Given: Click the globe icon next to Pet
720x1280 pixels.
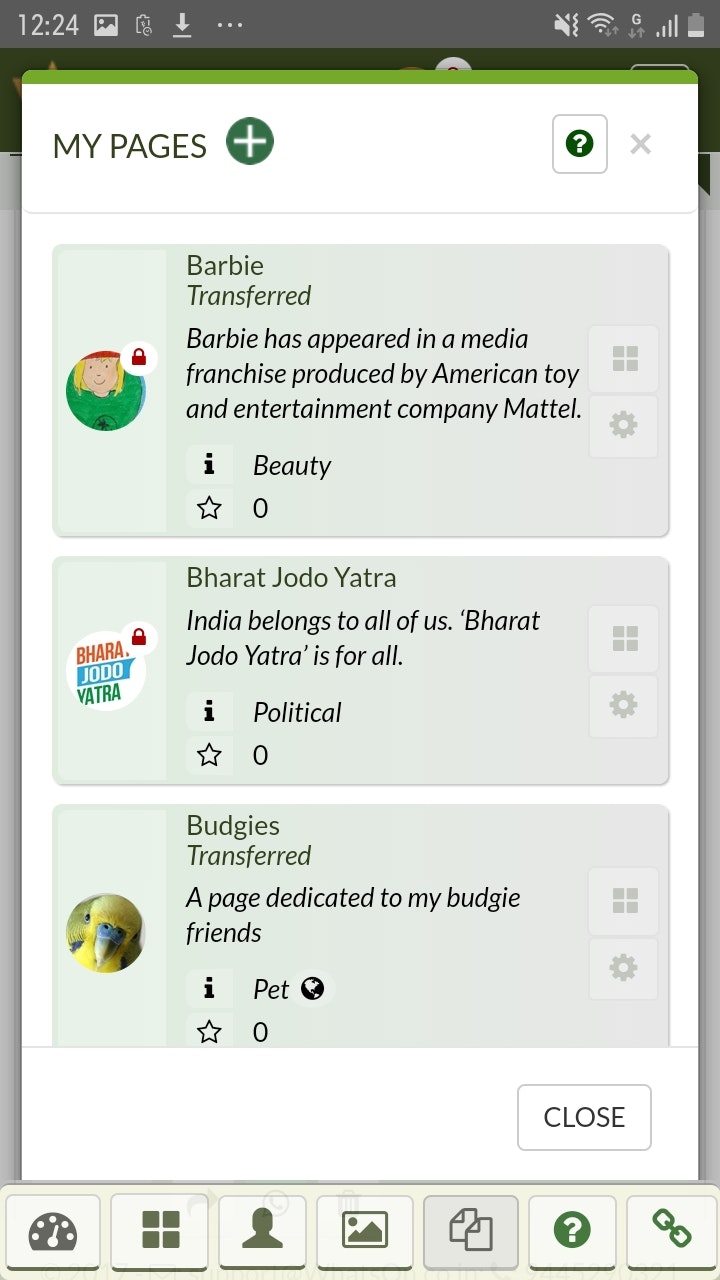Looking at the screenshot, I should point(314,988).
